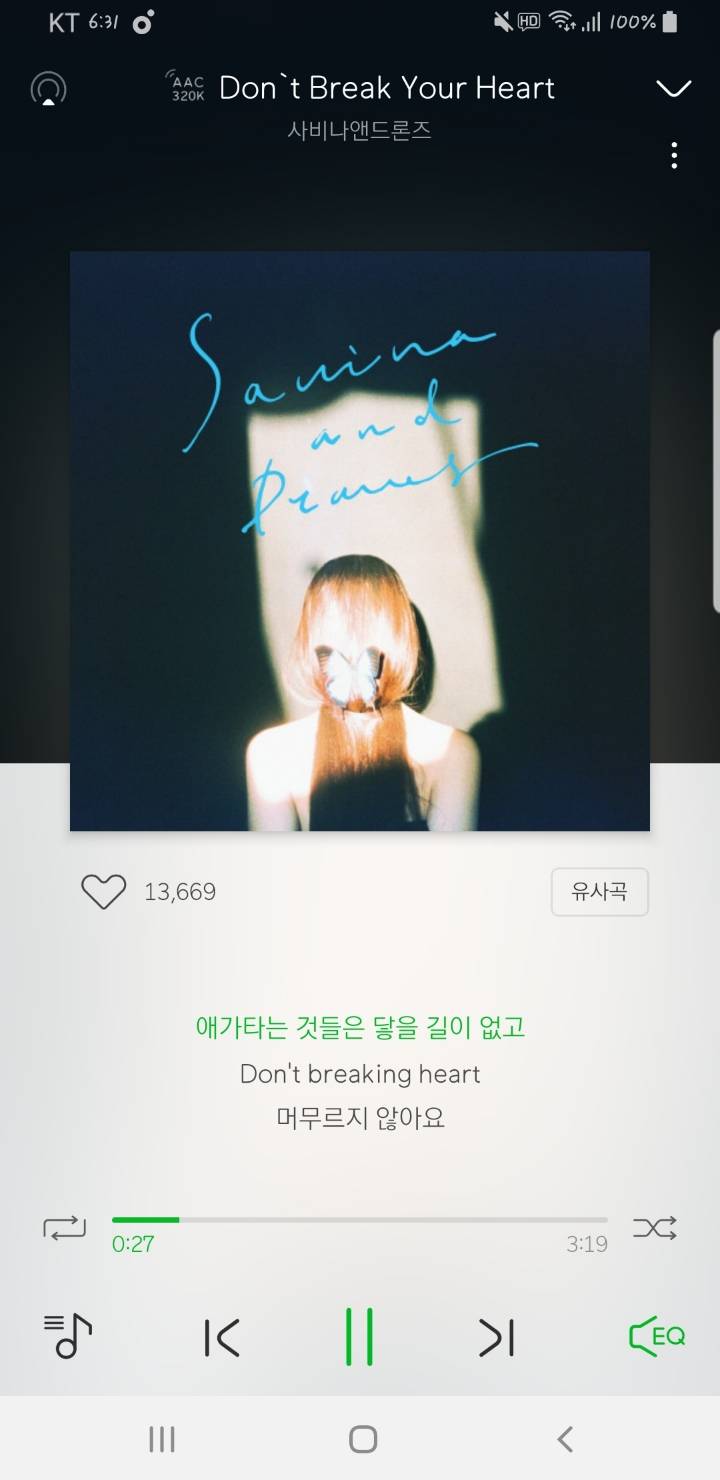
Task: Go back to the previous track
Action: click(222, 1335)
